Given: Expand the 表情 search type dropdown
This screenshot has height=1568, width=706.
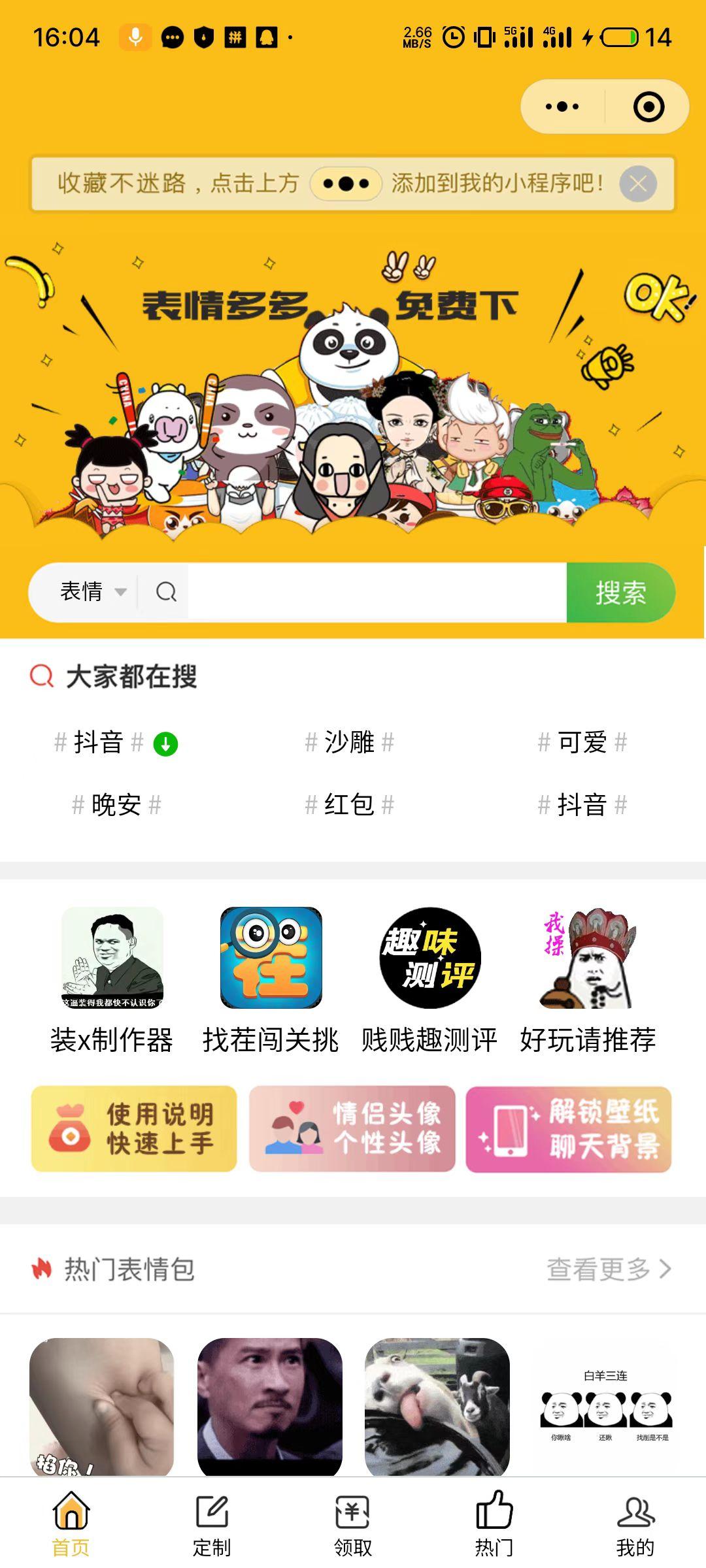Looking at the screenshot, I should click(92, 592).
